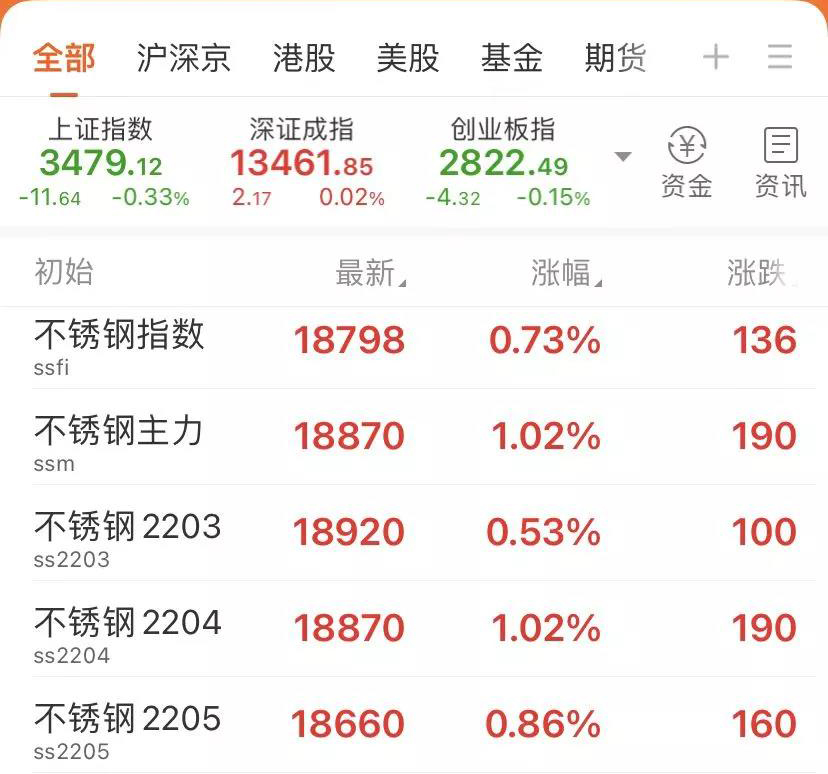This screenshot has height=774, width=828.
Task: Switch to the 基金 tab
Action: click(512, 58)
